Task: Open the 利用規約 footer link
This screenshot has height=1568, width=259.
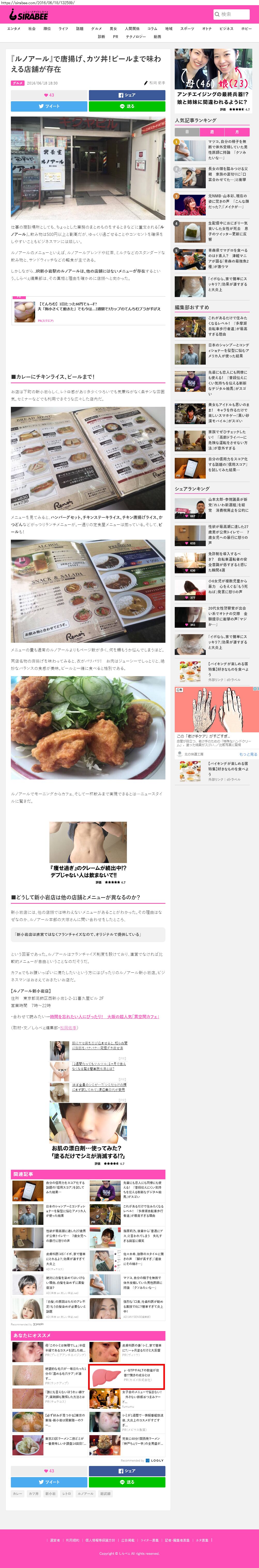Action: pos(72,1540)
